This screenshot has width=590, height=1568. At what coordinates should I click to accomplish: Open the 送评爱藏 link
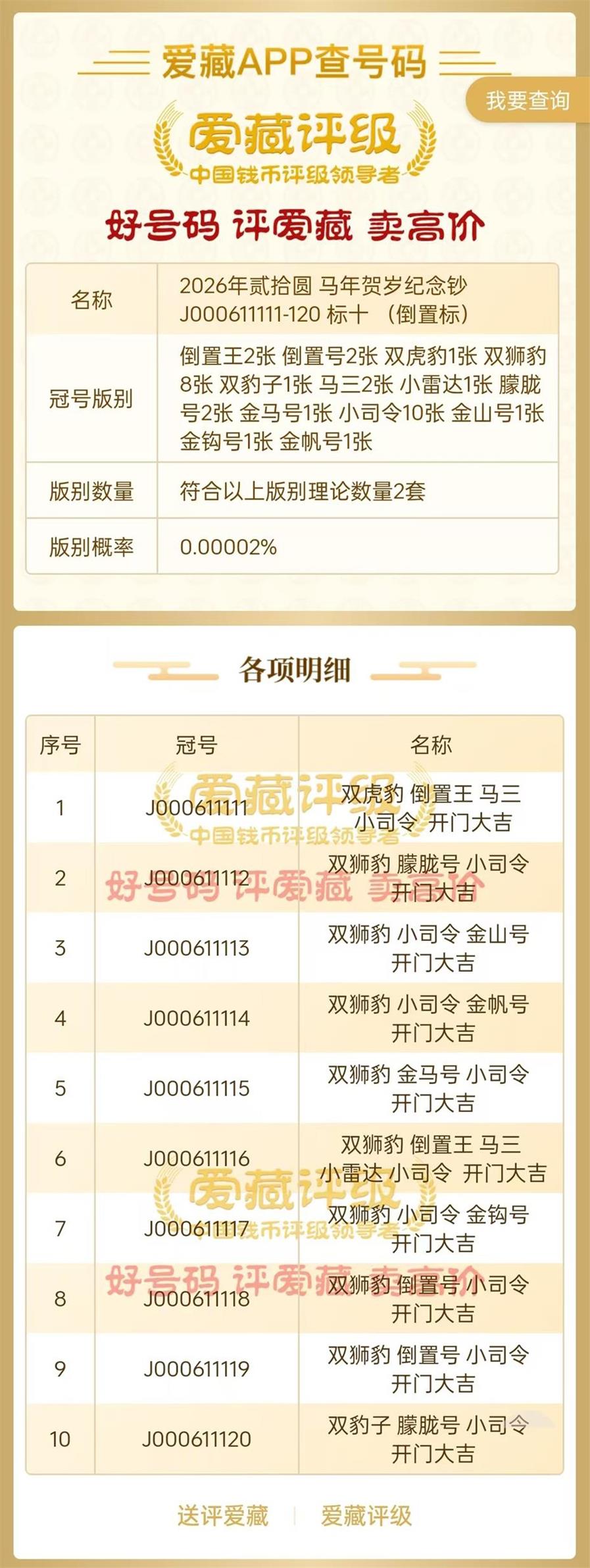[223, 1516]
